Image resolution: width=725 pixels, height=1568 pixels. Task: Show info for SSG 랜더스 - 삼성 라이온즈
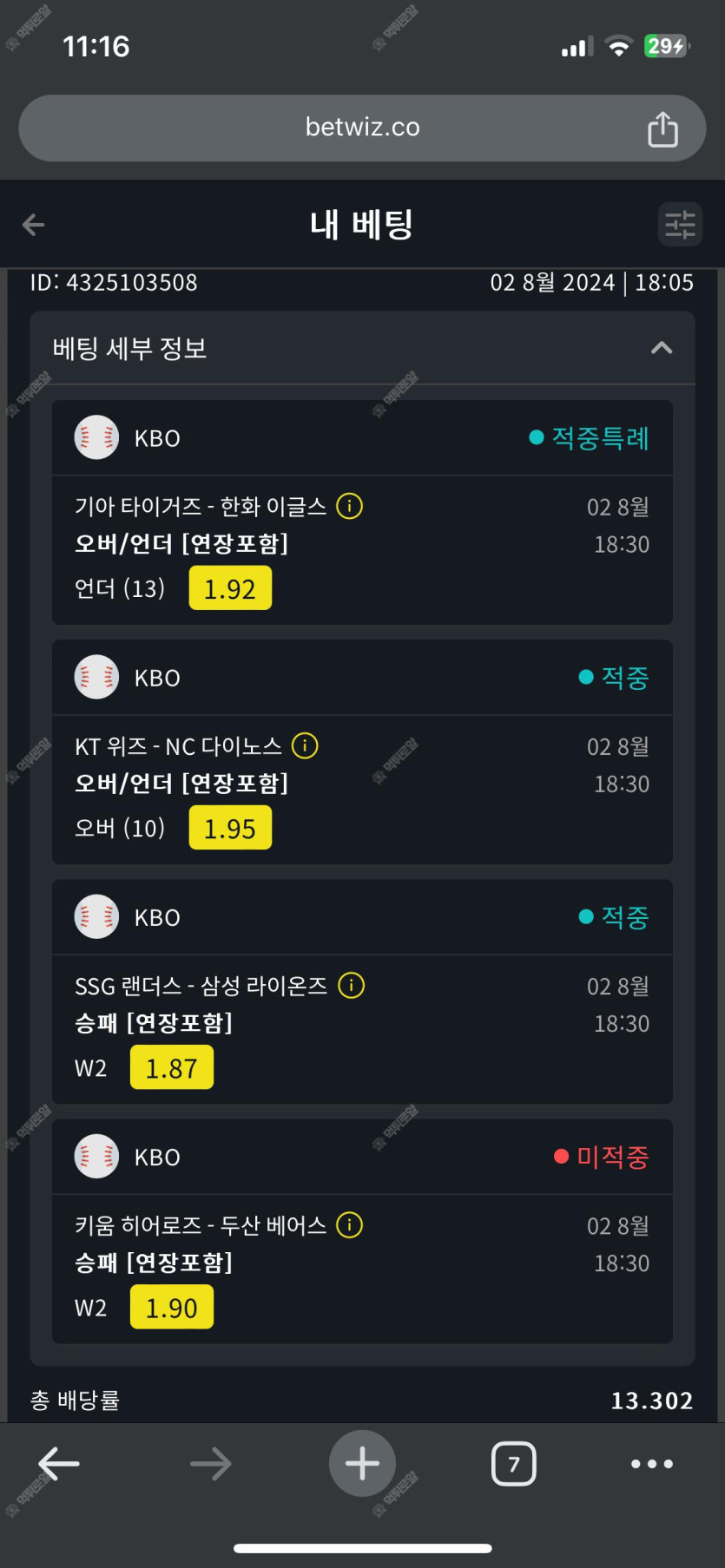[351, 986]
